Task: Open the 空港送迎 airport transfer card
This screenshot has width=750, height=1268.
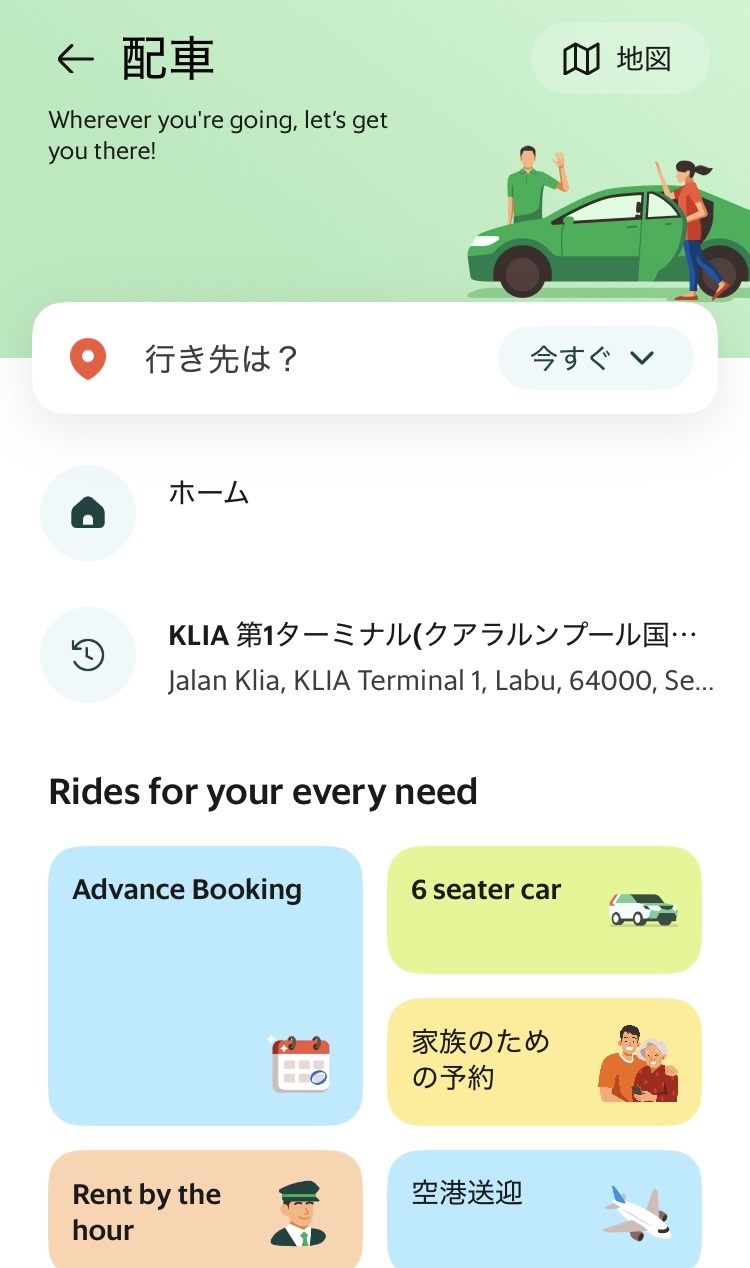Action: point(544,1209)
